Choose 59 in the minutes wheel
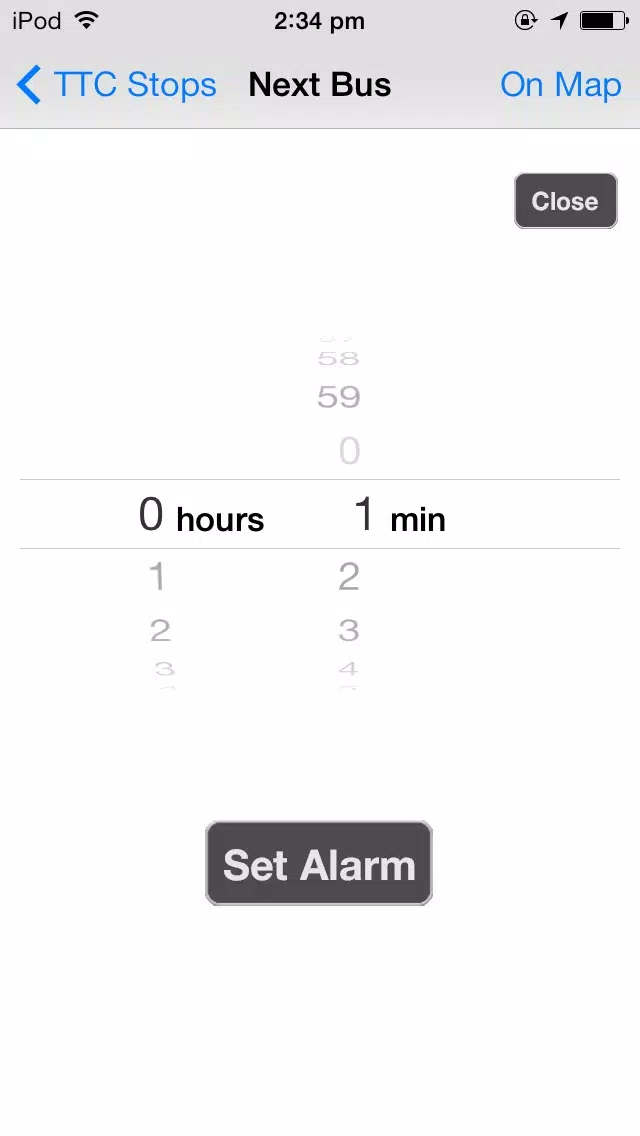Image resolution: width=640 pixels, height=1136 pixels. coord(338,396)
